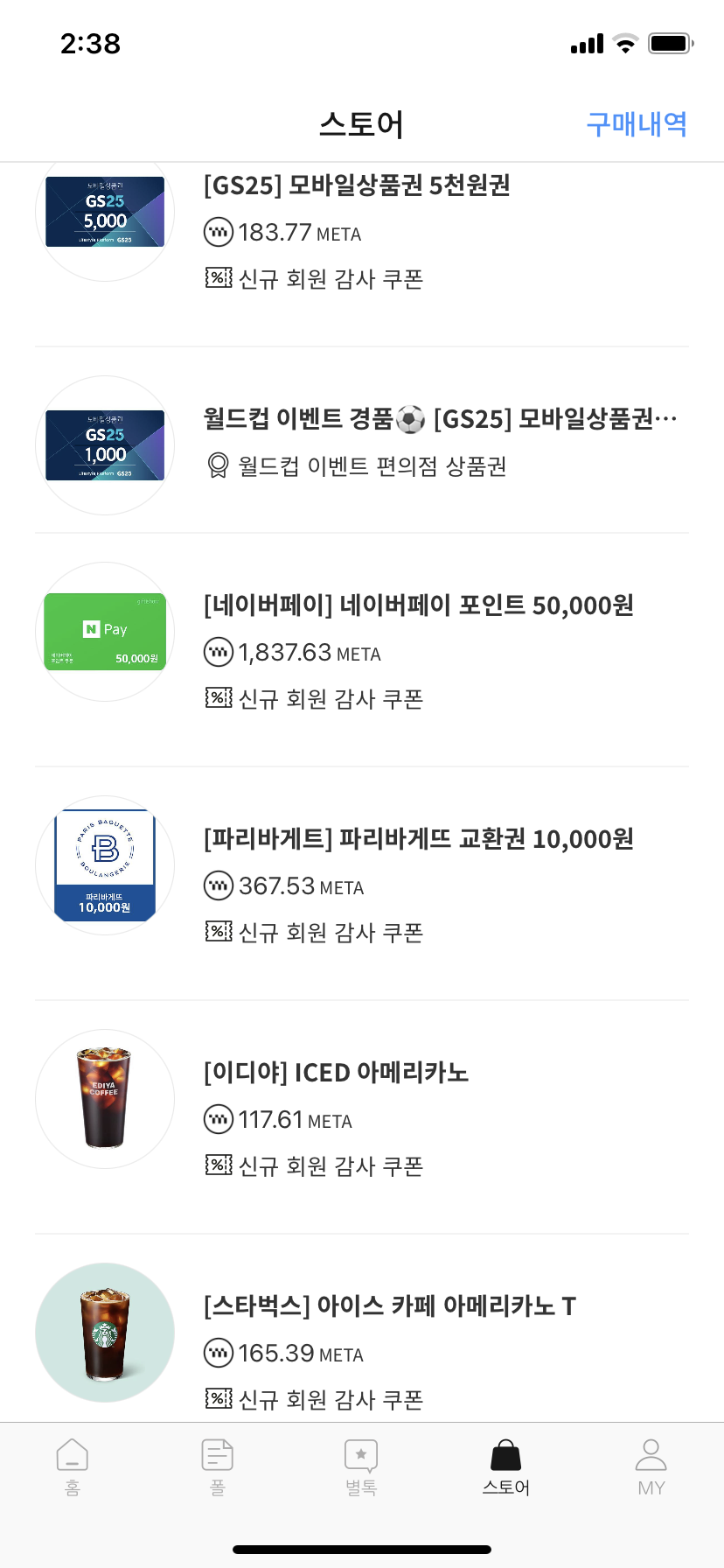
Task: Tap the GS25 5,000 gift card thumbnail
Action: coord(105,212)
